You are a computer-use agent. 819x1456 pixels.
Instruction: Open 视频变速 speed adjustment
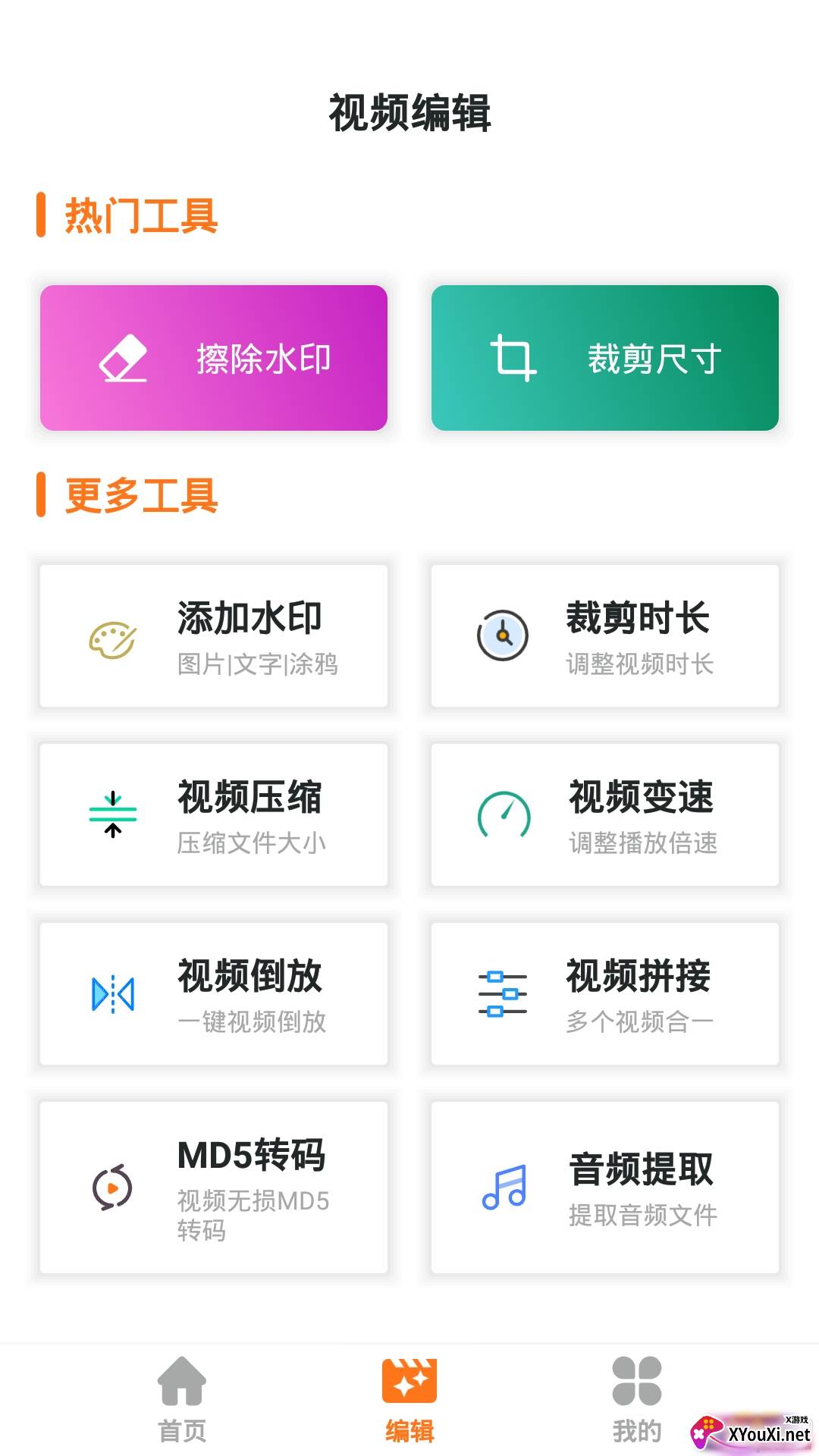click(604, 815)
